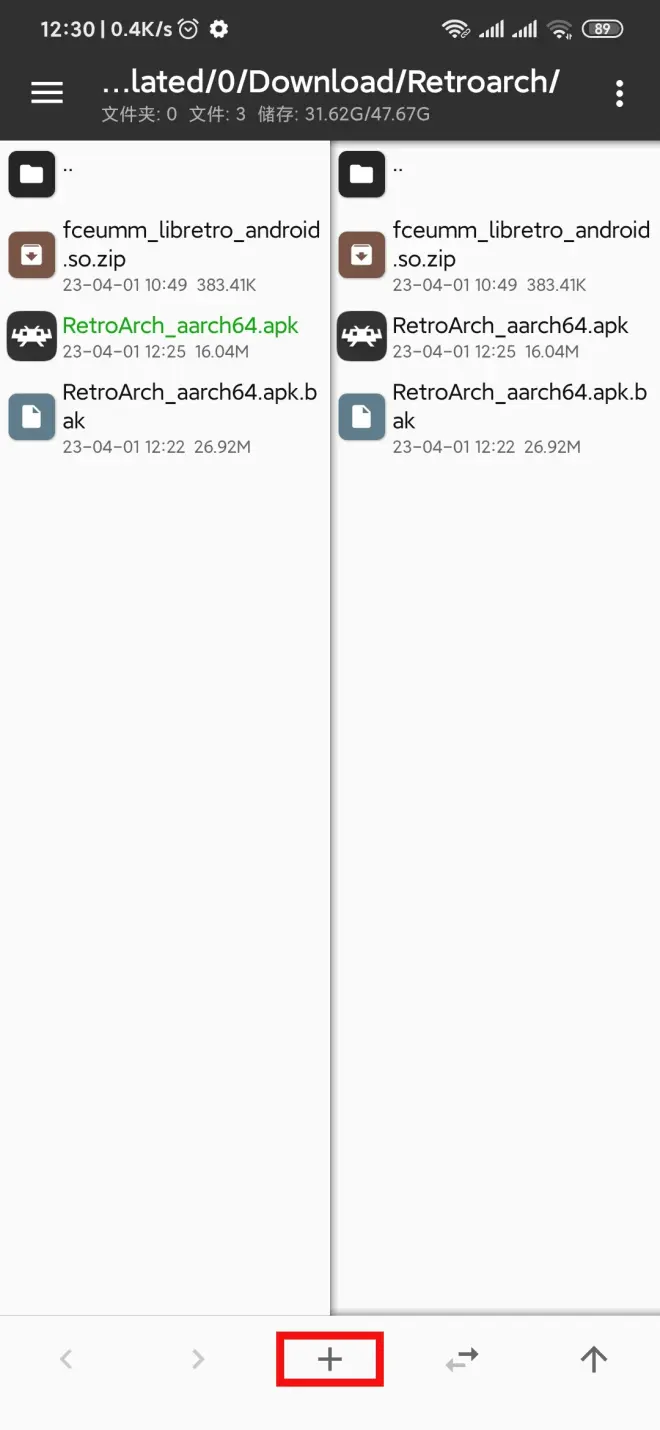Open RetroArch_aarch64.apk.bak in left pane
The image size is (660, 1430).
click(165, 417)
